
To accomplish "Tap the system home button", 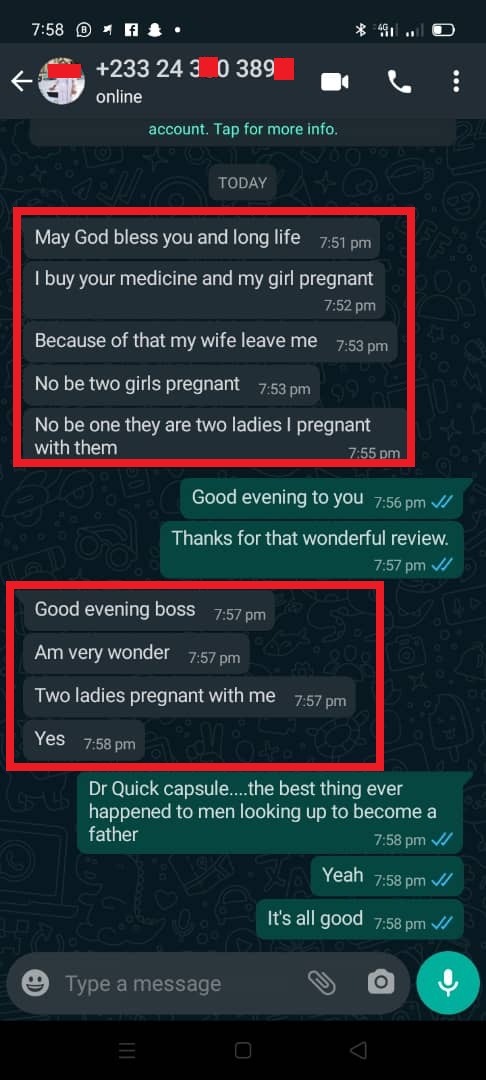I will click(242, 1050).
